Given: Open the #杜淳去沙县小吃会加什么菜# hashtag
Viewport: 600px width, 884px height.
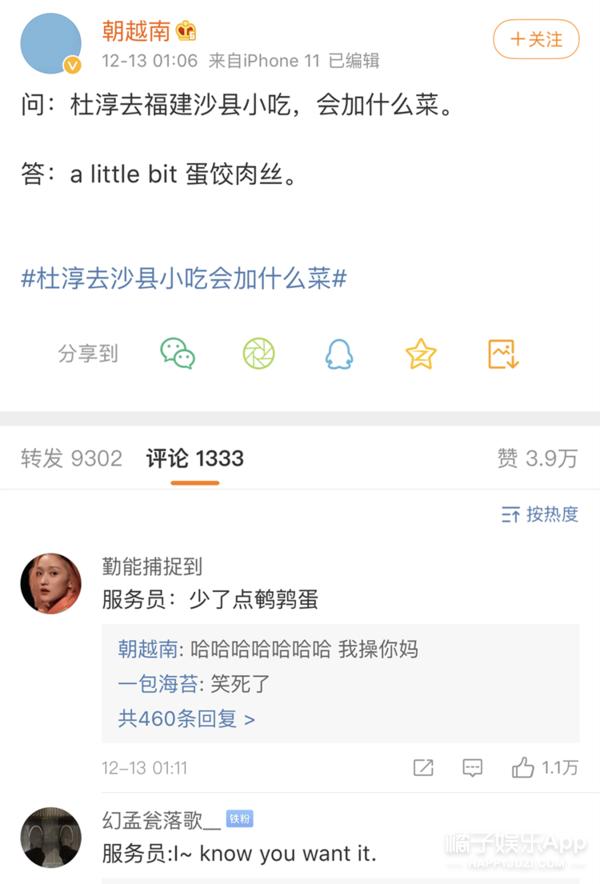Looking at the screenshot, I should 184,278.
